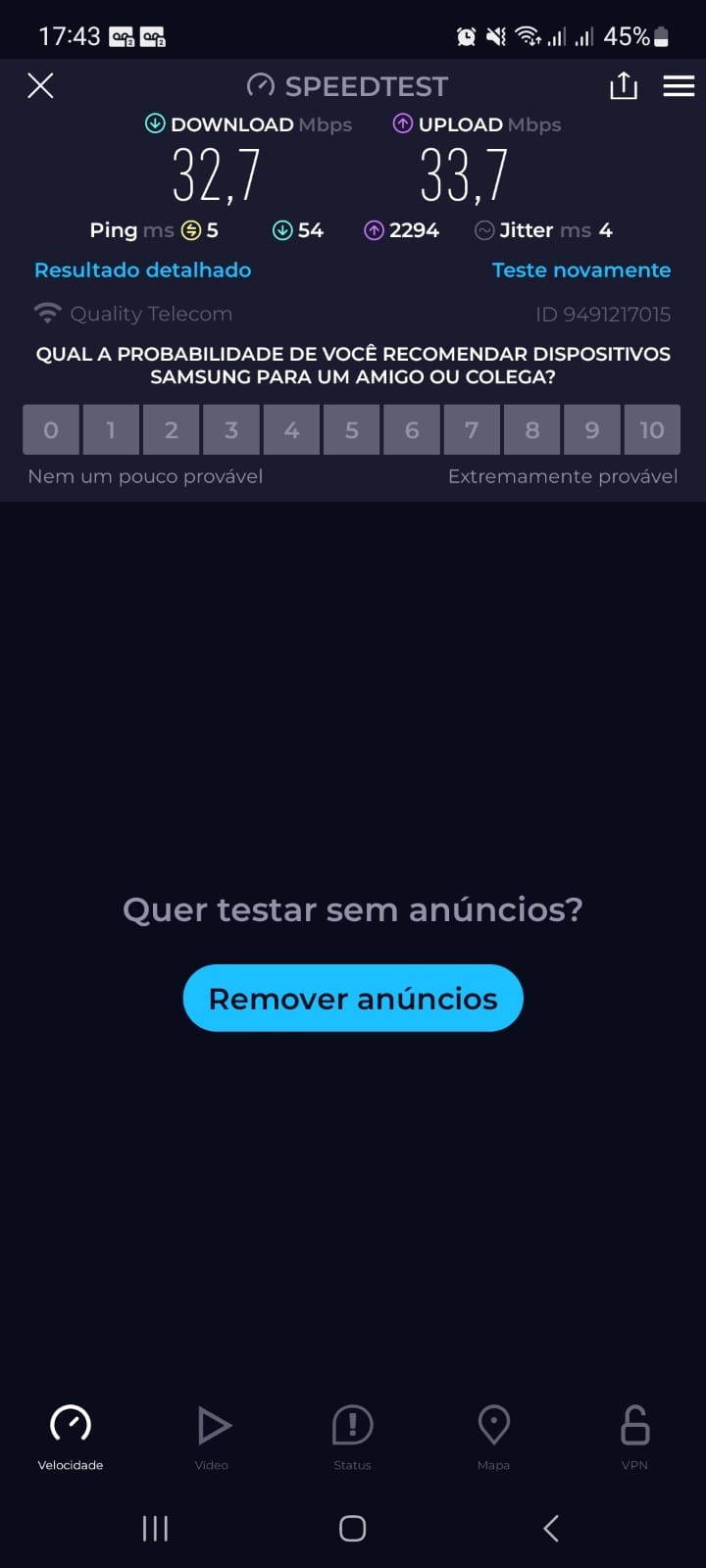This screenshot has height=1568, width=706.
Task: Go to the Mapa tab
Action: [x=493, y=1437]
